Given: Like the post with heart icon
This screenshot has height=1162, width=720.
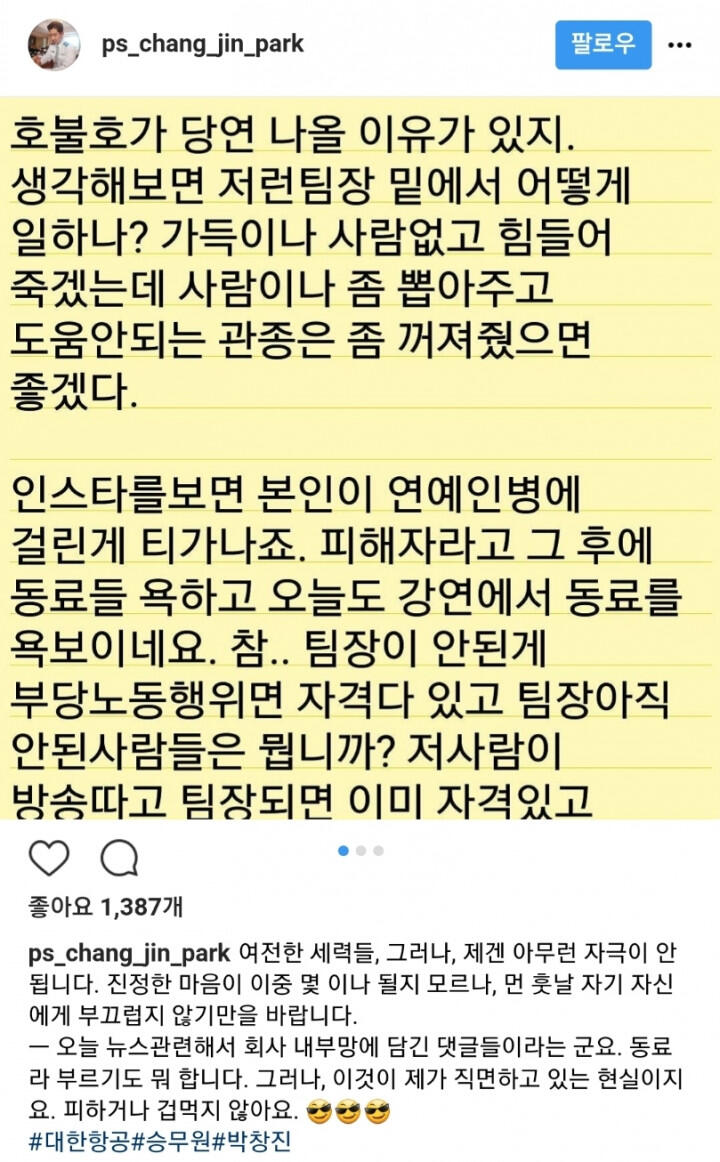Looking at the screenshot, I should 49,858.
